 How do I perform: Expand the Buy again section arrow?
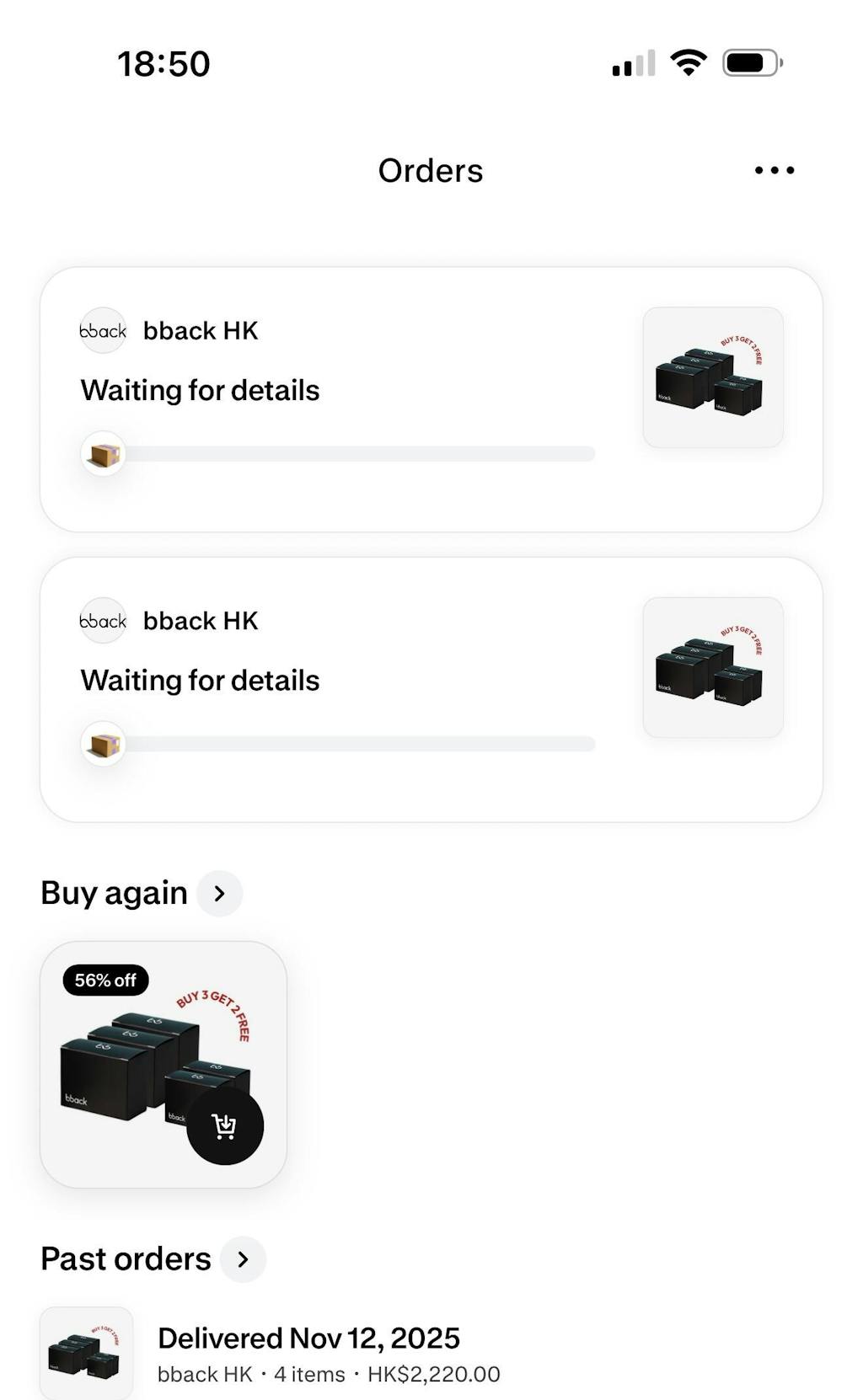tap(220, 893)
